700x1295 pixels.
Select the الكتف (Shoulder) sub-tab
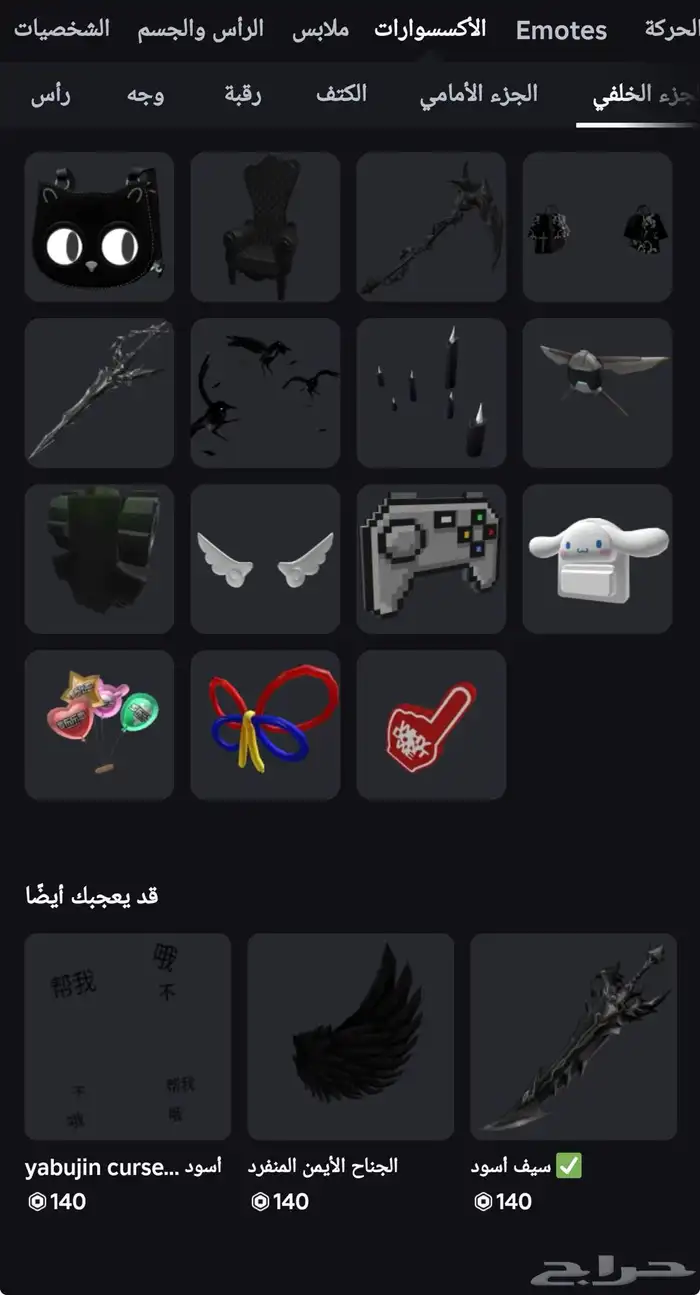341,94
